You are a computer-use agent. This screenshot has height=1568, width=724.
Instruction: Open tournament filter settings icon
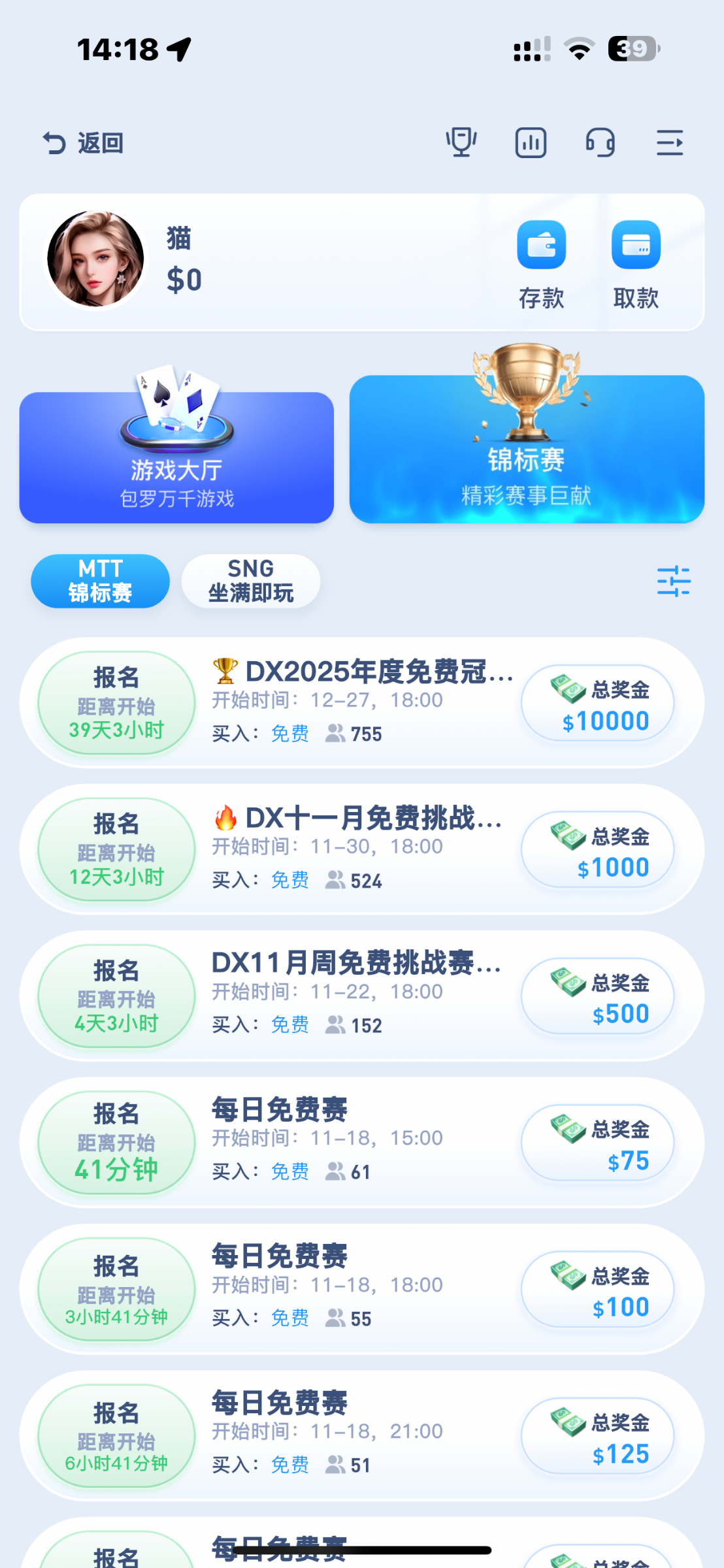[x=674, y=581]
